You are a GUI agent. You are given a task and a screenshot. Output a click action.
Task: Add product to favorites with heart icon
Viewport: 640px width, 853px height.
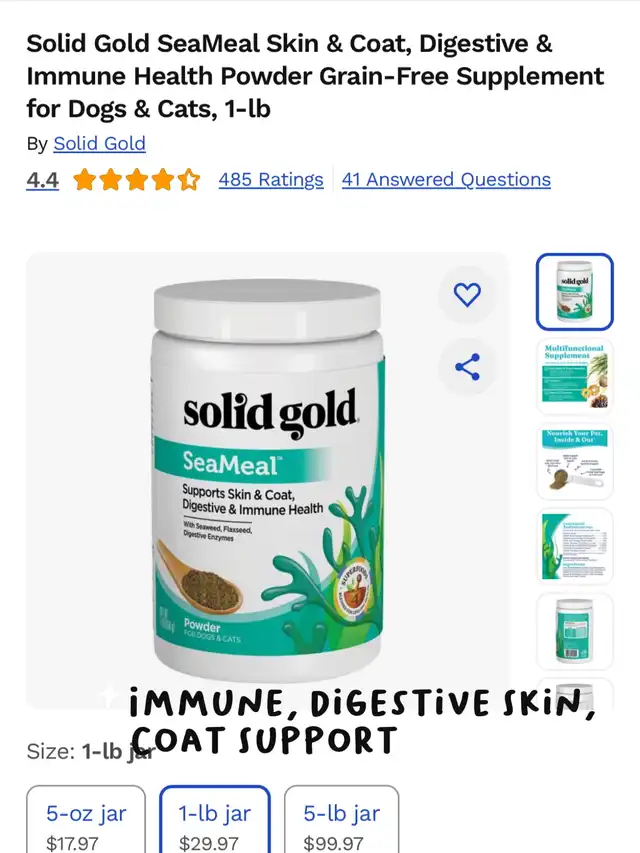click(x=467, y=294)
